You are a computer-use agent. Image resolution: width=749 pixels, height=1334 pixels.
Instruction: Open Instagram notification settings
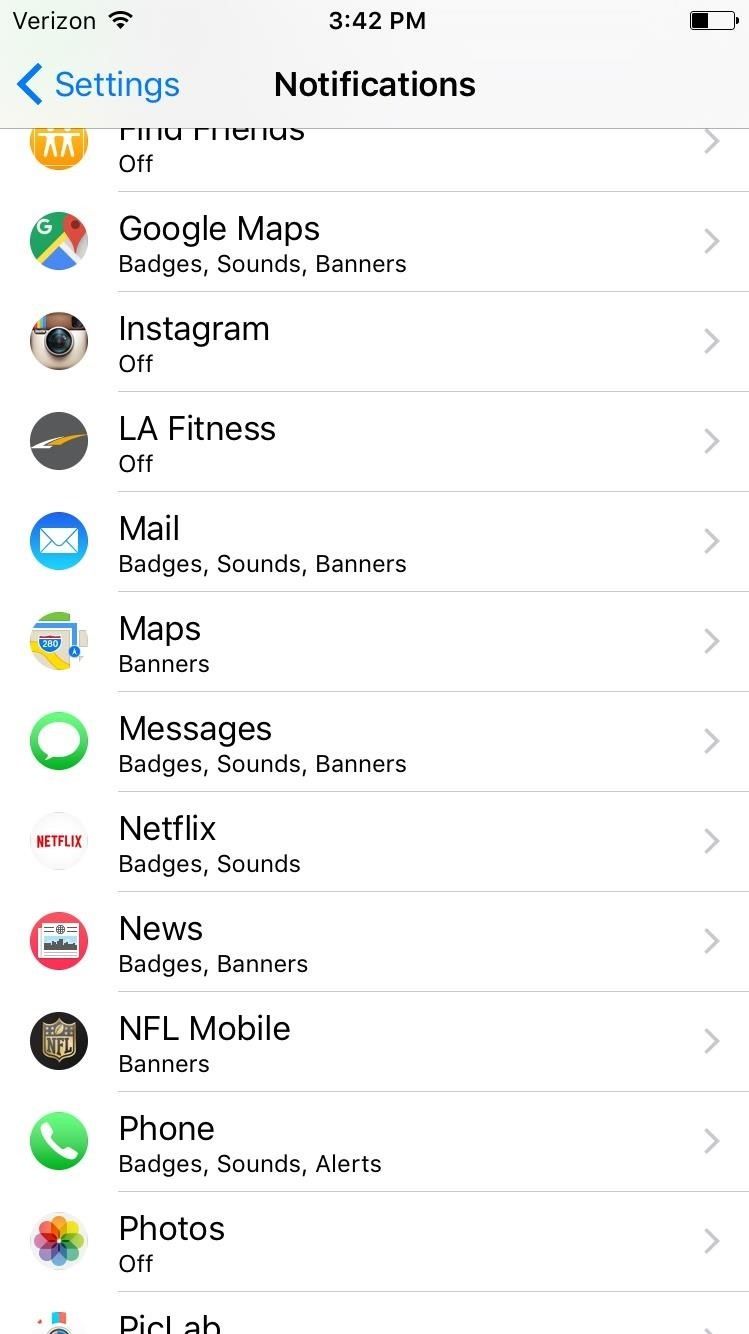[x=374, y=342]
